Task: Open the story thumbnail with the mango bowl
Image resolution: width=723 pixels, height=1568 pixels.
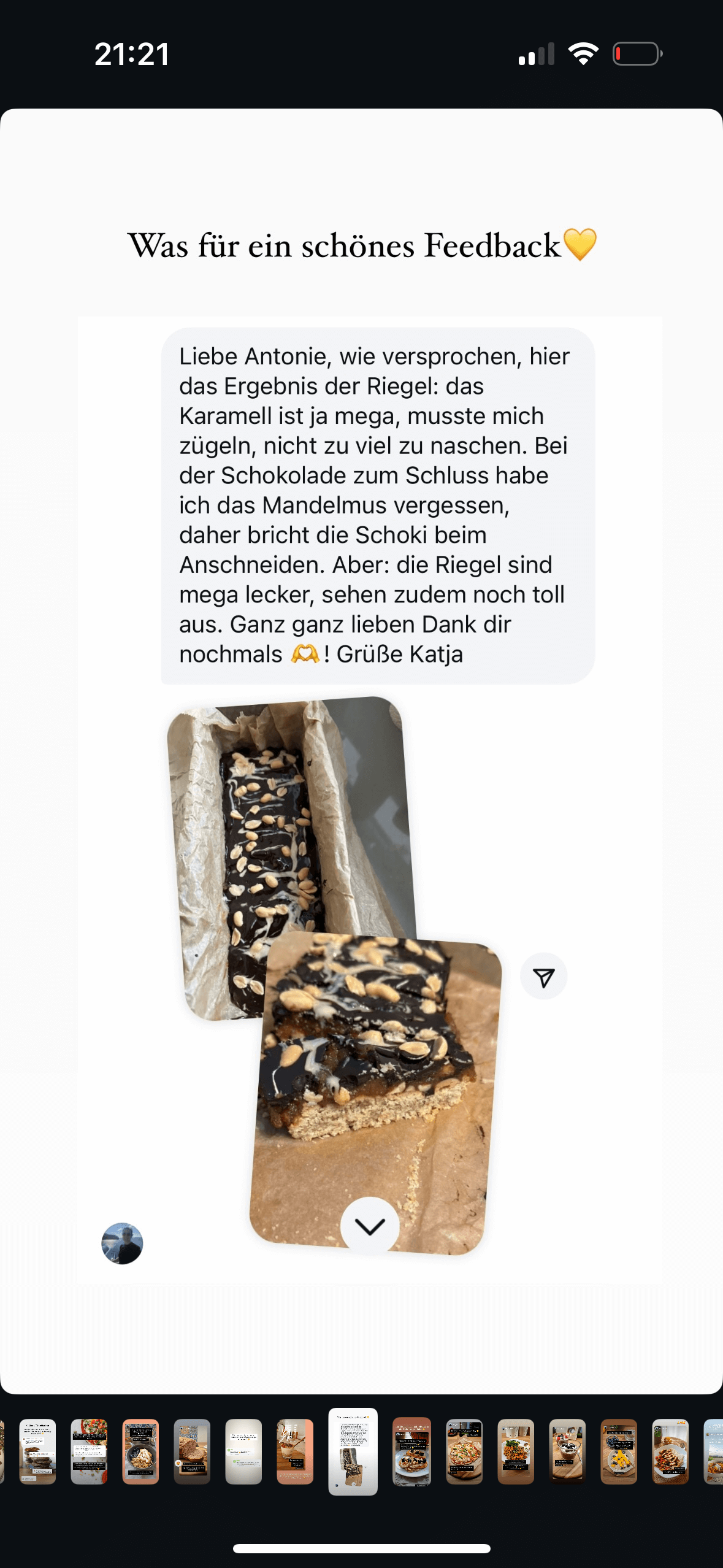Action: (x=619, y=1451)
